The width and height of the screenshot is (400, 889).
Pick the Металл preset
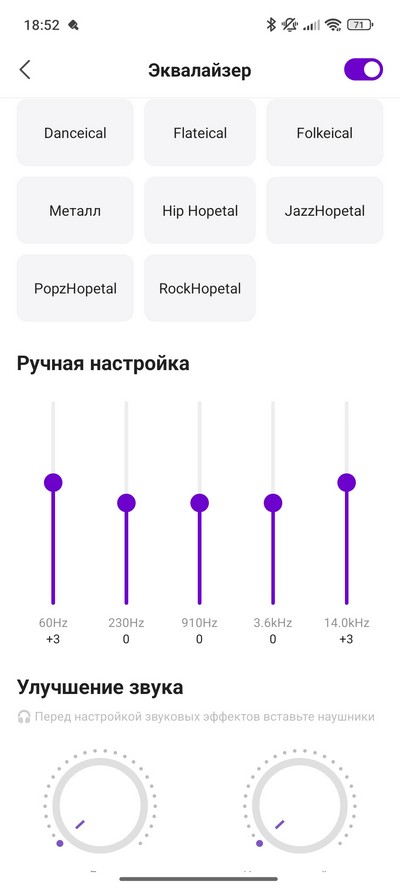[75, 211]
